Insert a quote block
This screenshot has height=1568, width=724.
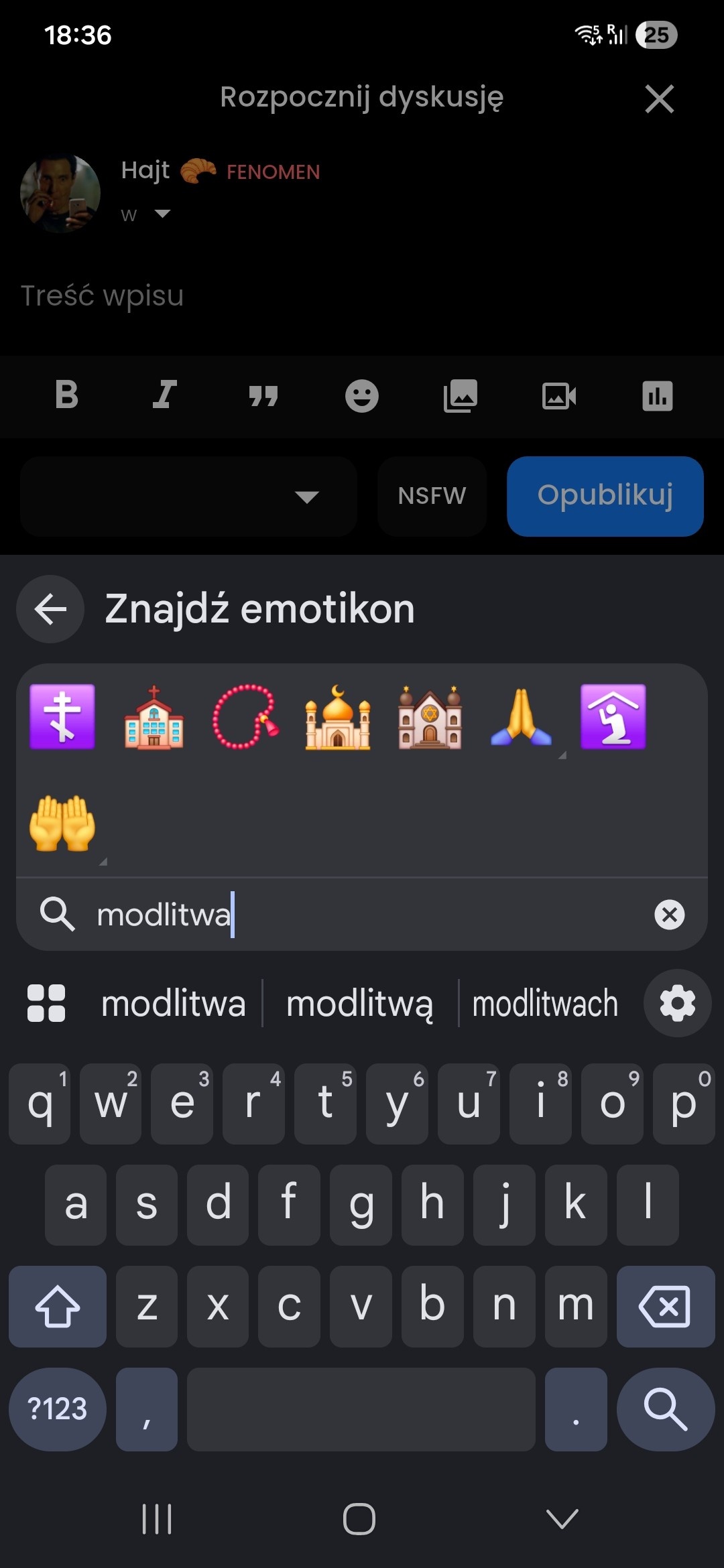[263, 395]
